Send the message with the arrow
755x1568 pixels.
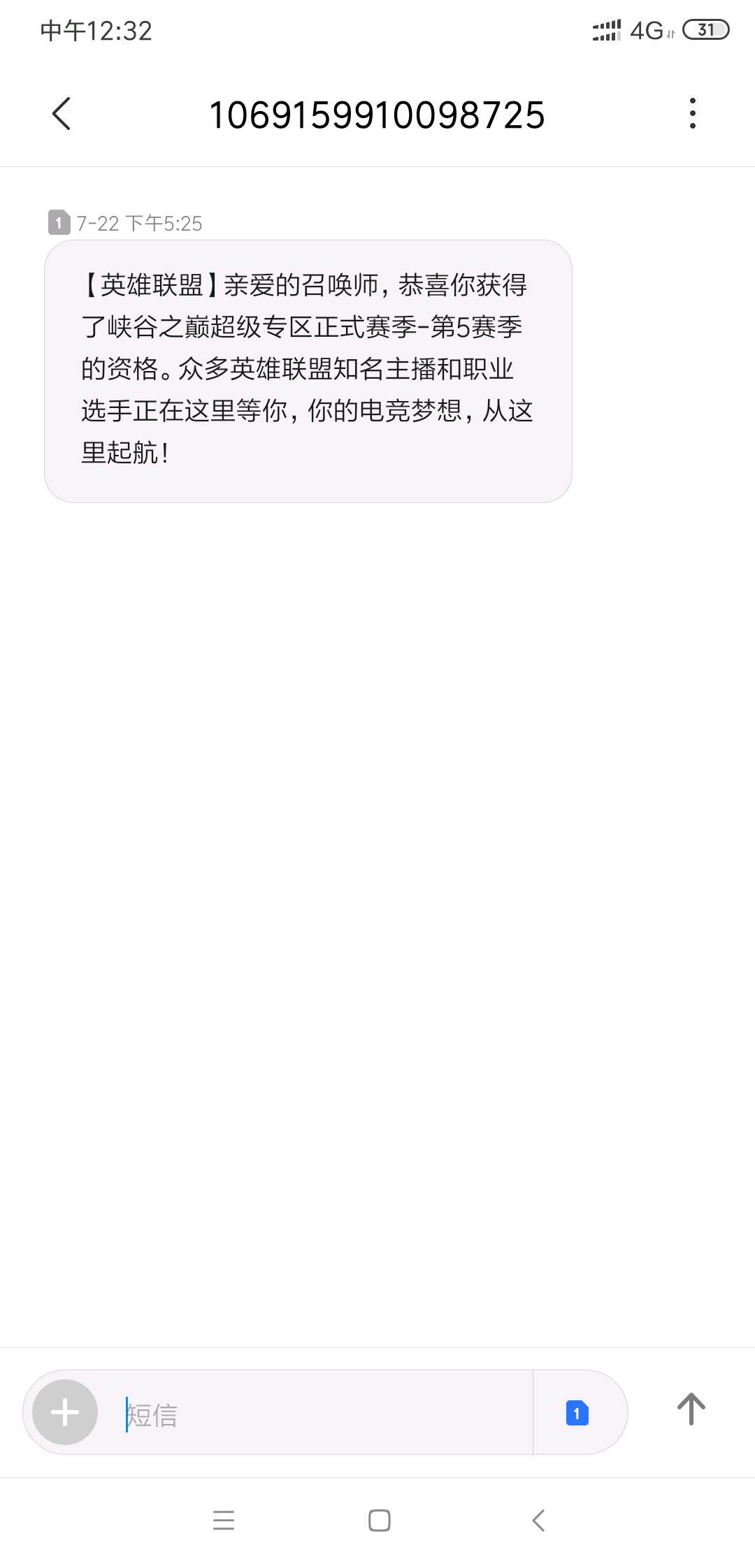(691, 1409)
